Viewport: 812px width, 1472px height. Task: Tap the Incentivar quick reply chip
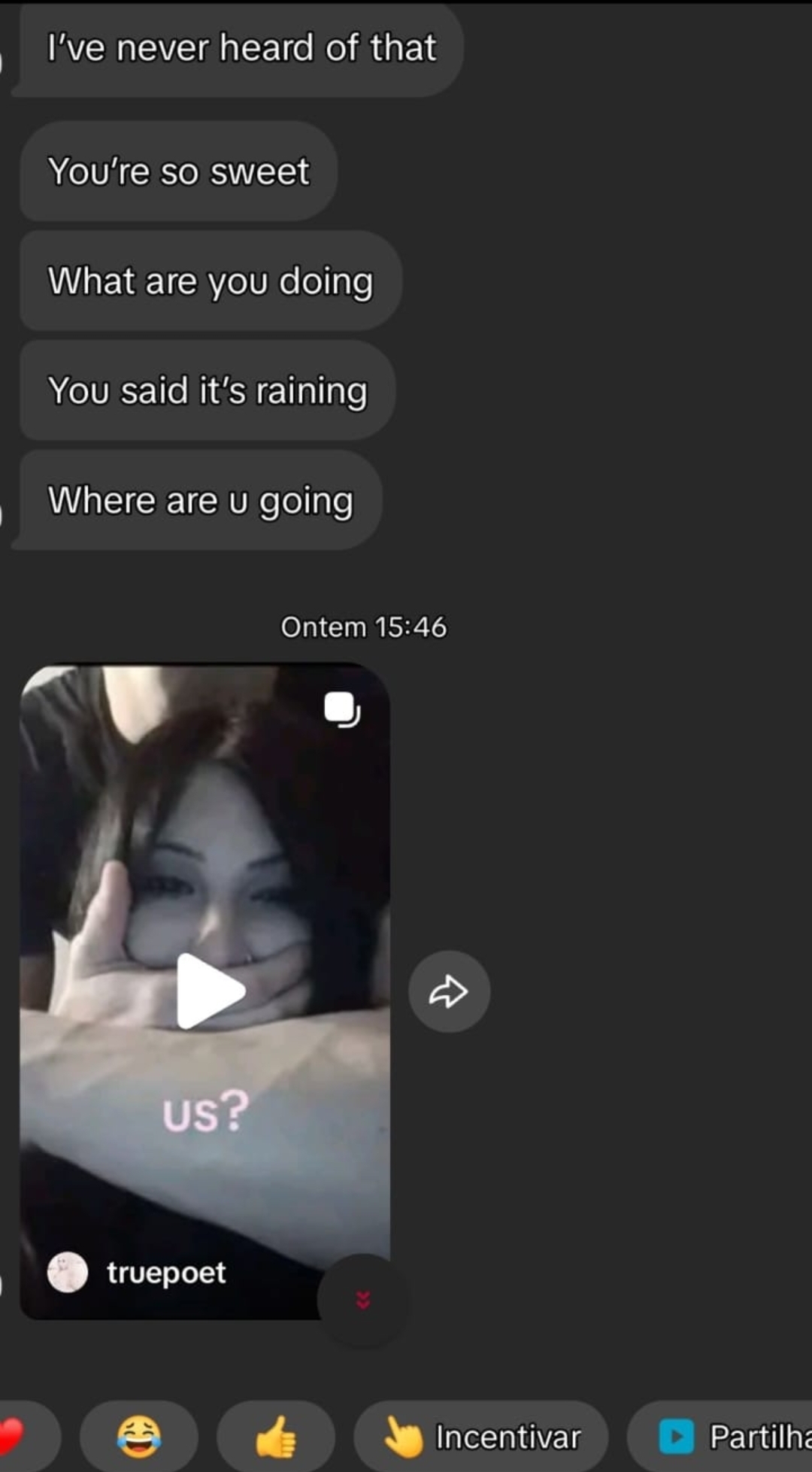(481, 1437)
